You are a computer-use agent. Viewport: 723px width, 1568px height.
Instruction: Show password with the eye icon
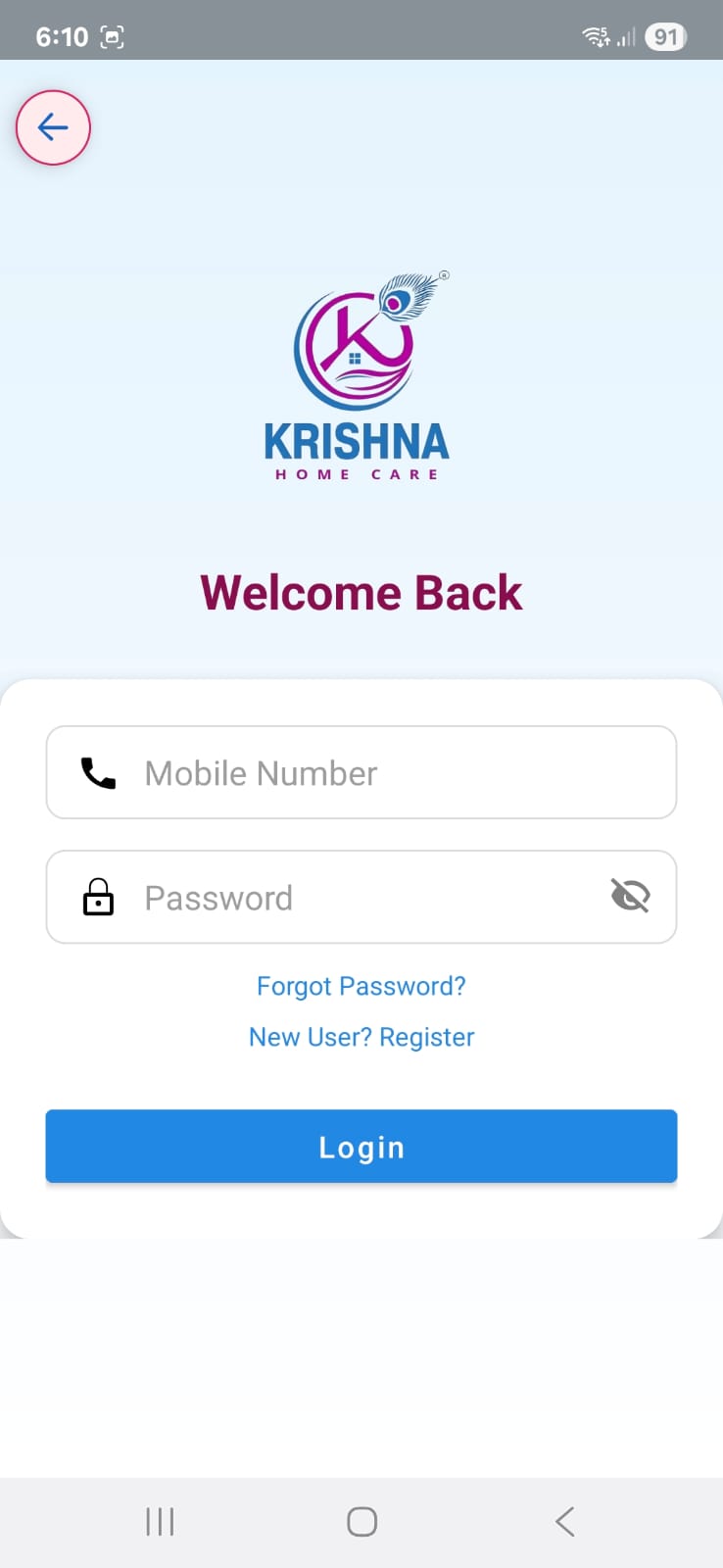coord(630,896)
